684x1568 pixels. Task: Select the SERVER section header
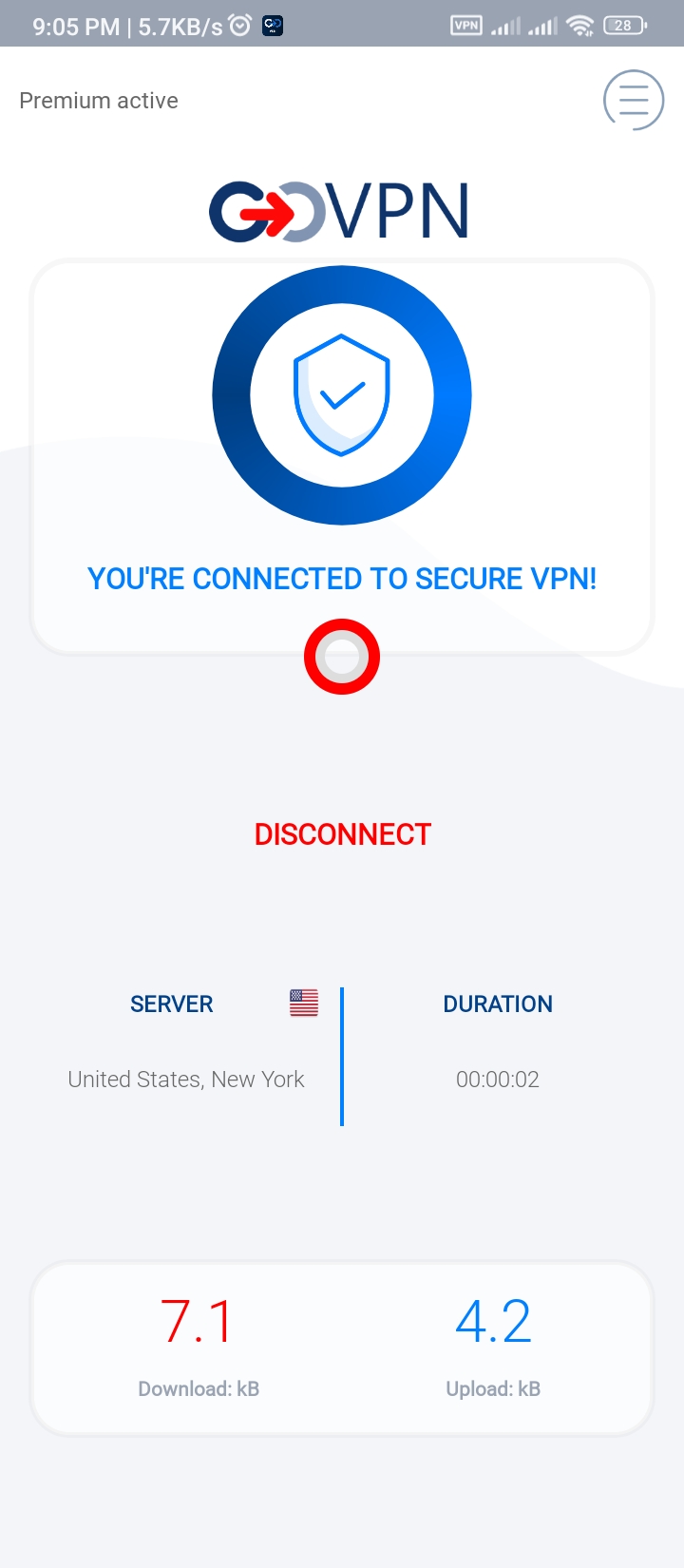(171, 1004)
